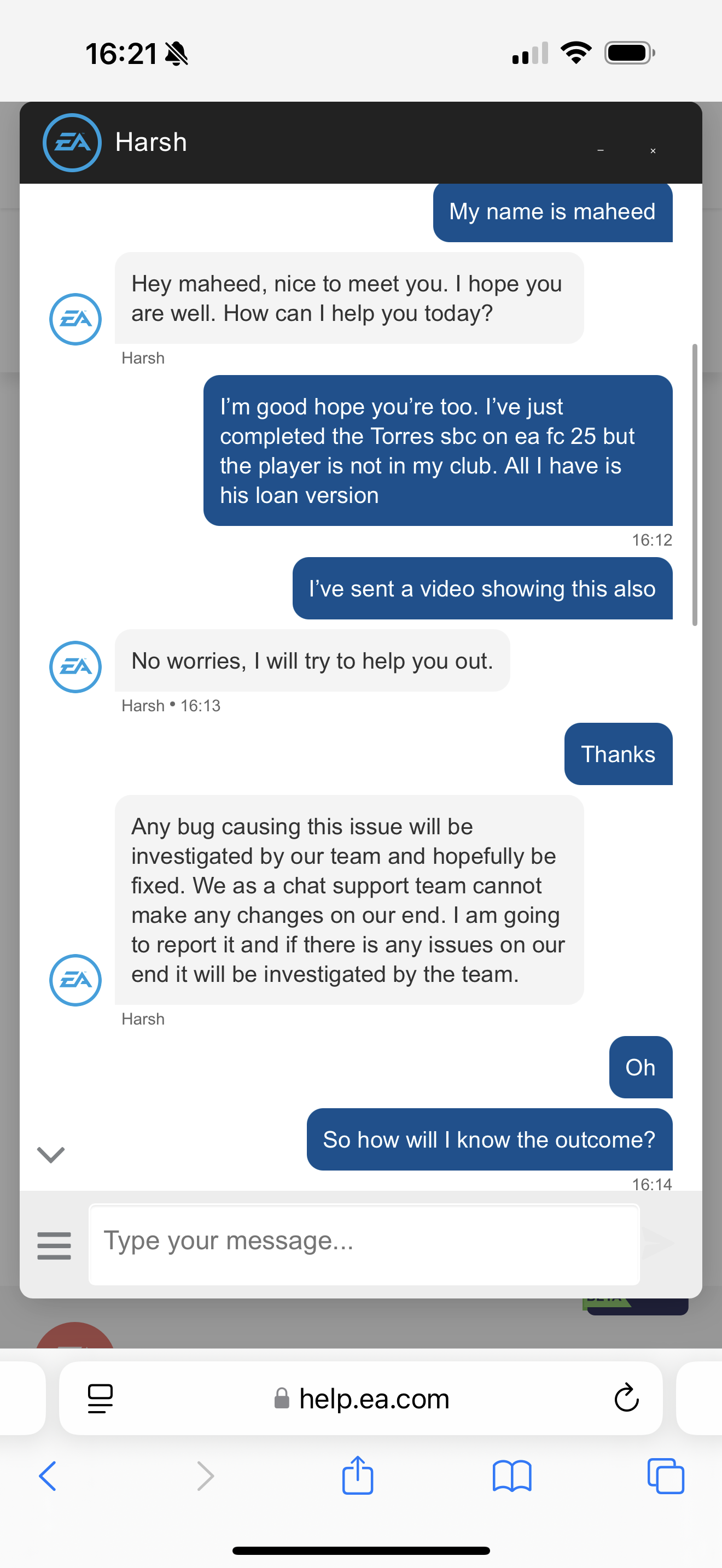Screen dimensions: 722x1568
Task: Open Safari page settings menu
Action: tap(101, 1398)
